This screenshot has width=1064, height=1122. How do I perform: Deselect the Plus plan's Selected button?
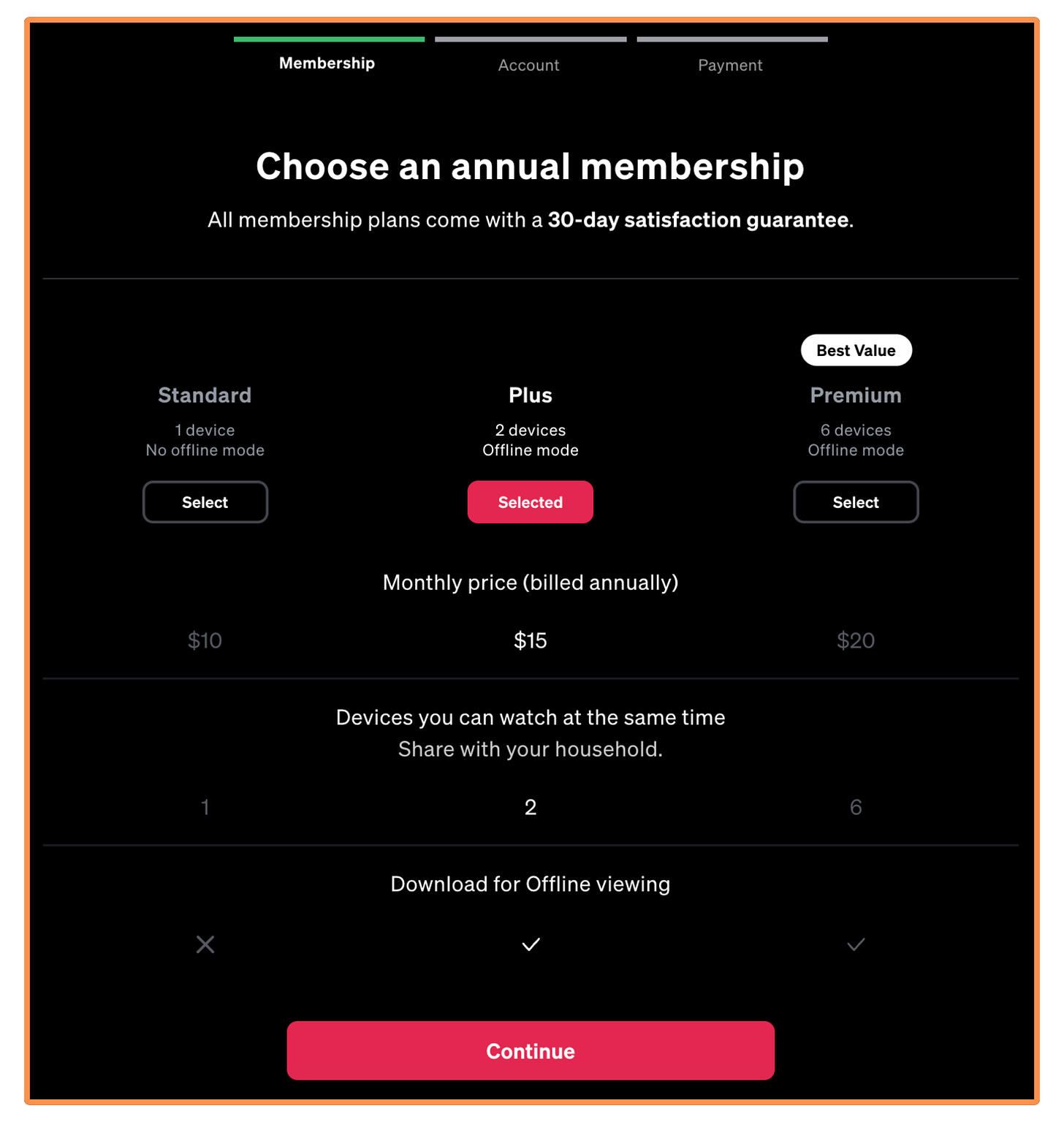pyautogui.click(x=530, y=502)
